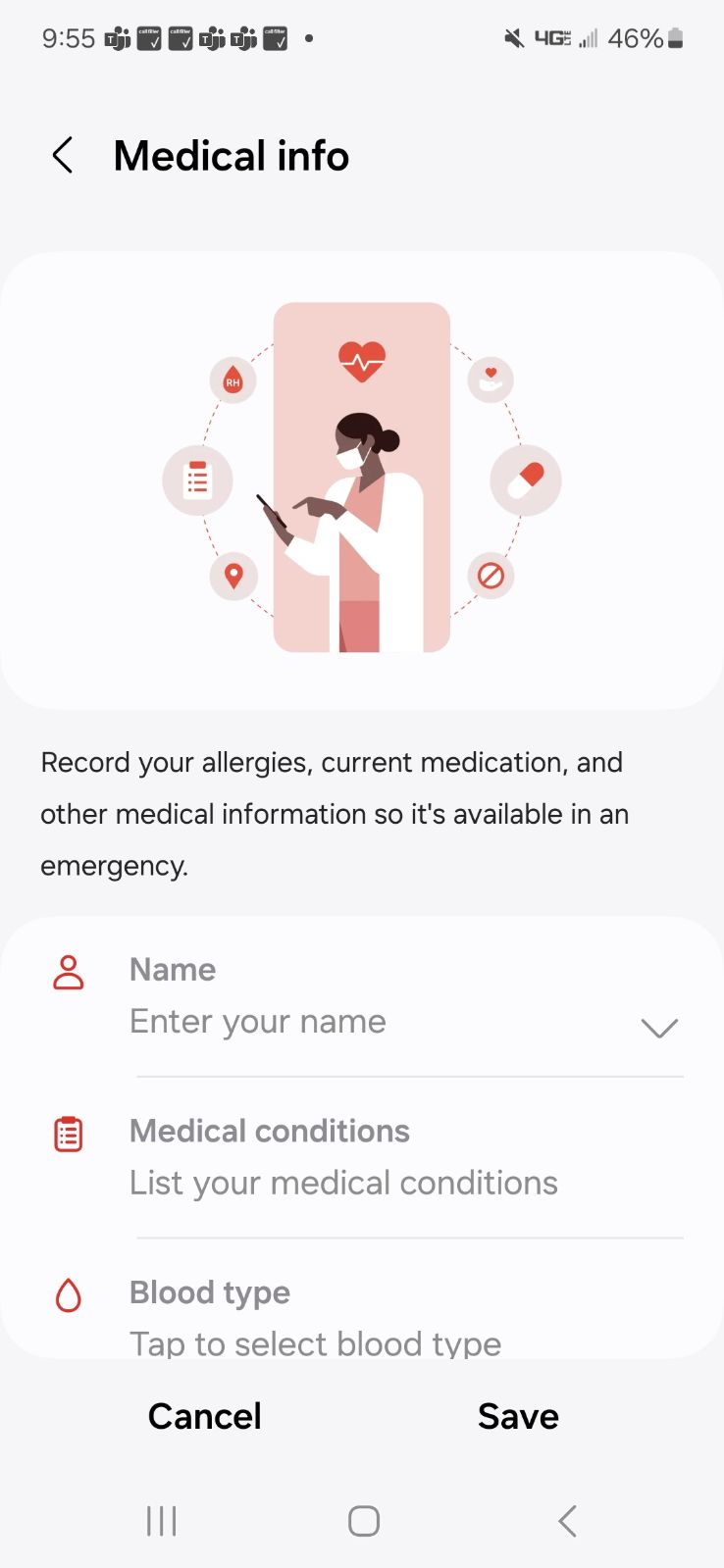
Task: Click the clipboard icon for Medical conditions
Action: coord(68,1134)
